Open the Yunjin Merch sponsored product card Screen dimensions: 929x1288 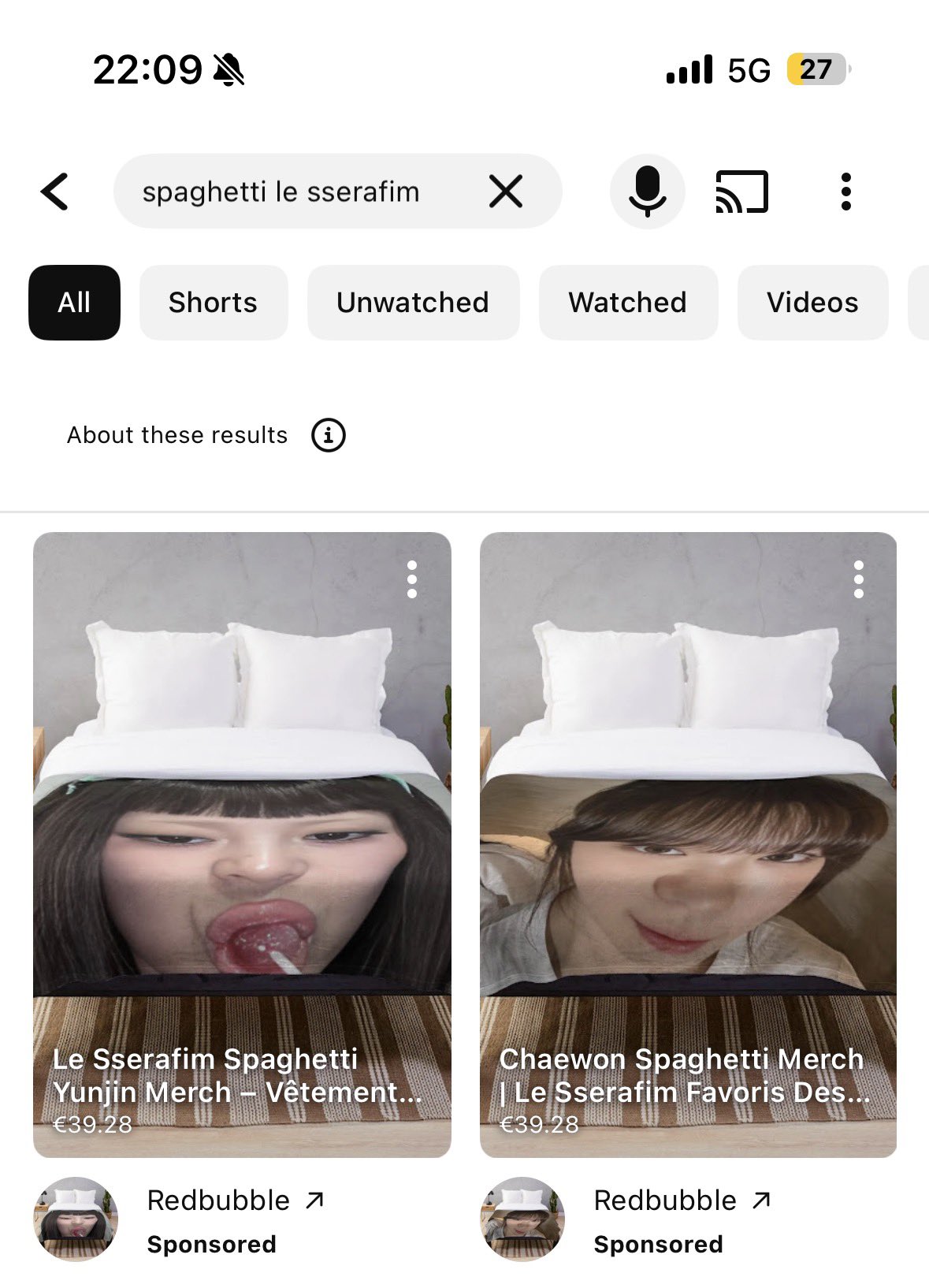tap(242, 845)
